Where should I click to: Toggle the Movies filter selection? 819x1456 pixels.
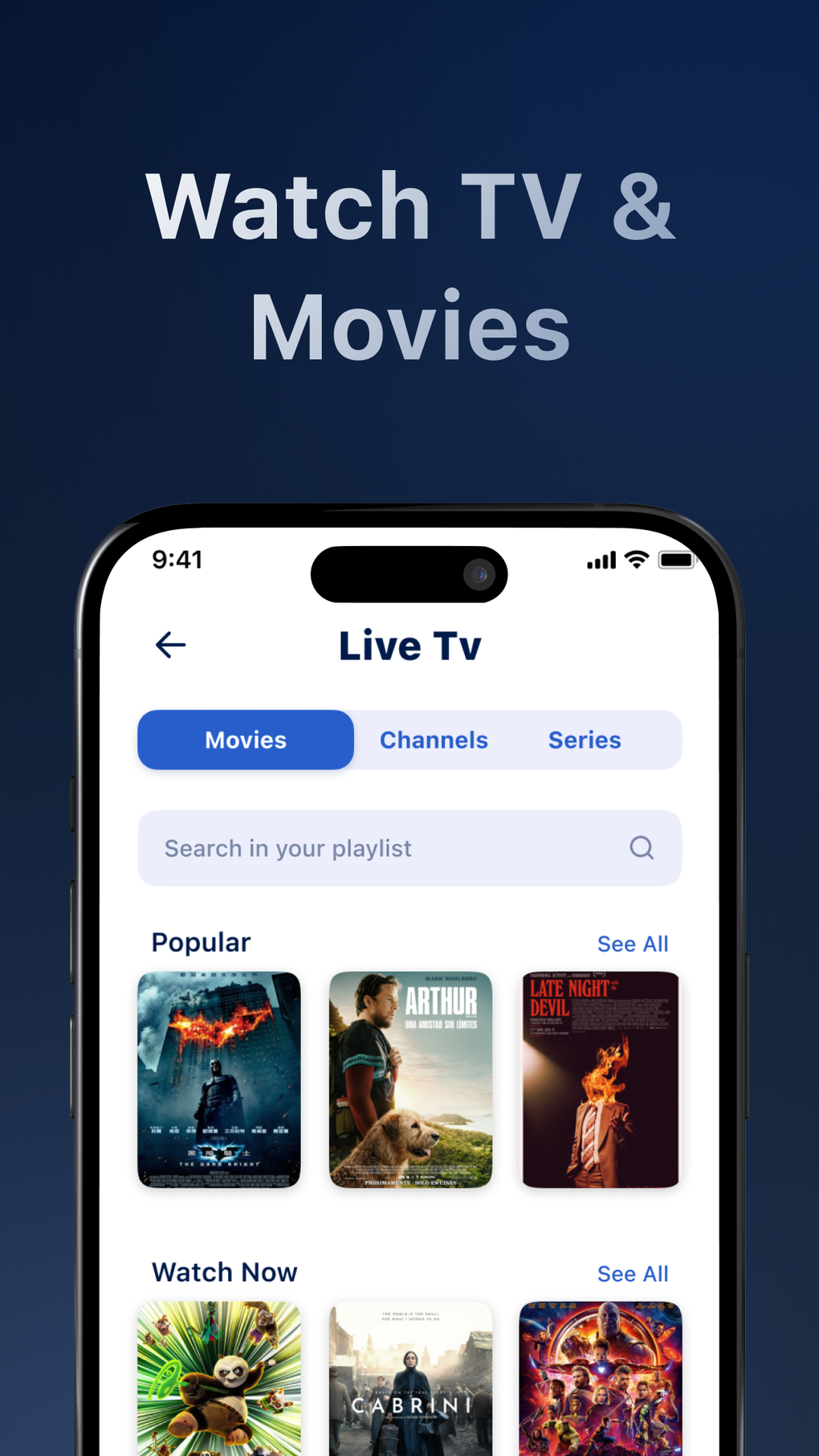[245, 740]
